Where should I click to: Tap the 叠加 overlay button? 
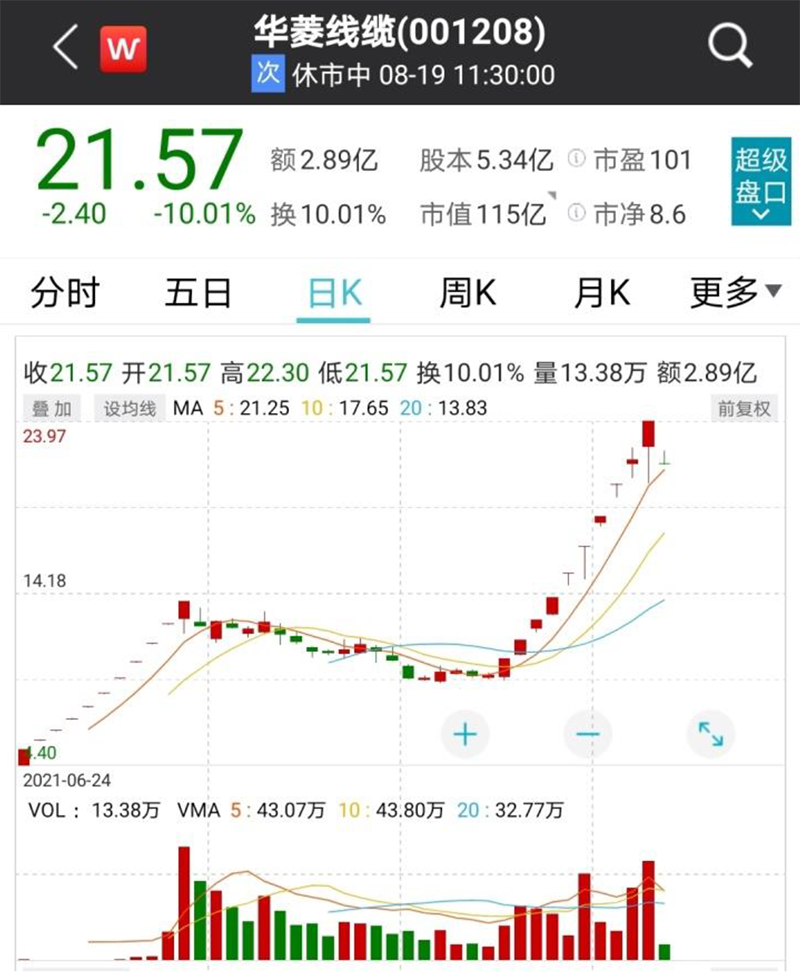pyautogui.click(x=52, y=408)
